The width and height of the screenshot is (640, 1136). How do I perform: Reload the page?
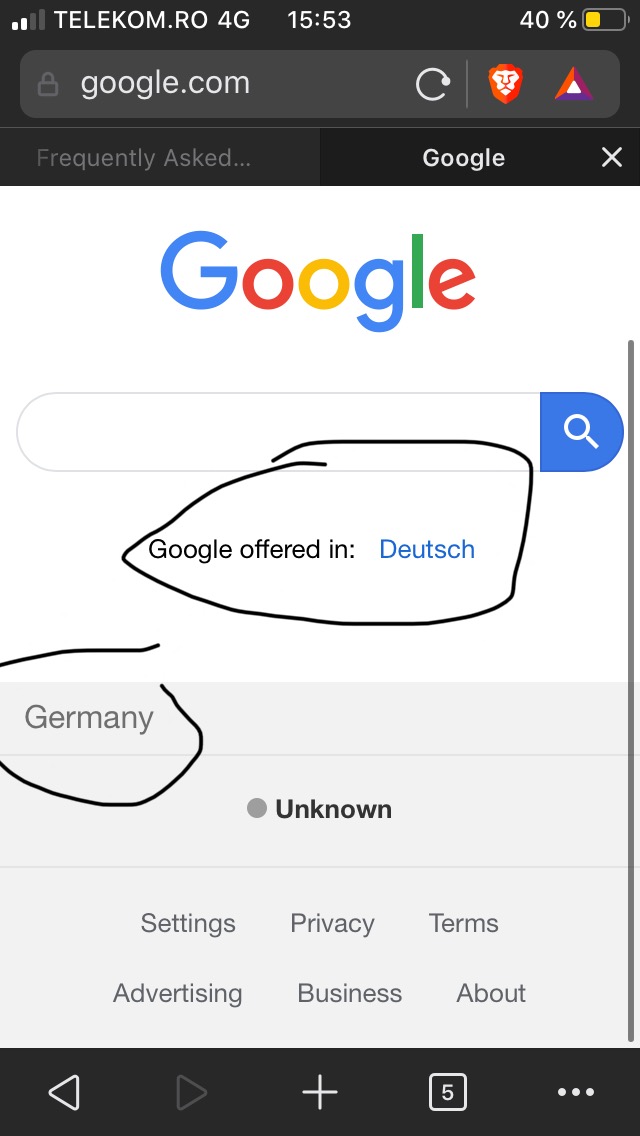pos(433,85)
